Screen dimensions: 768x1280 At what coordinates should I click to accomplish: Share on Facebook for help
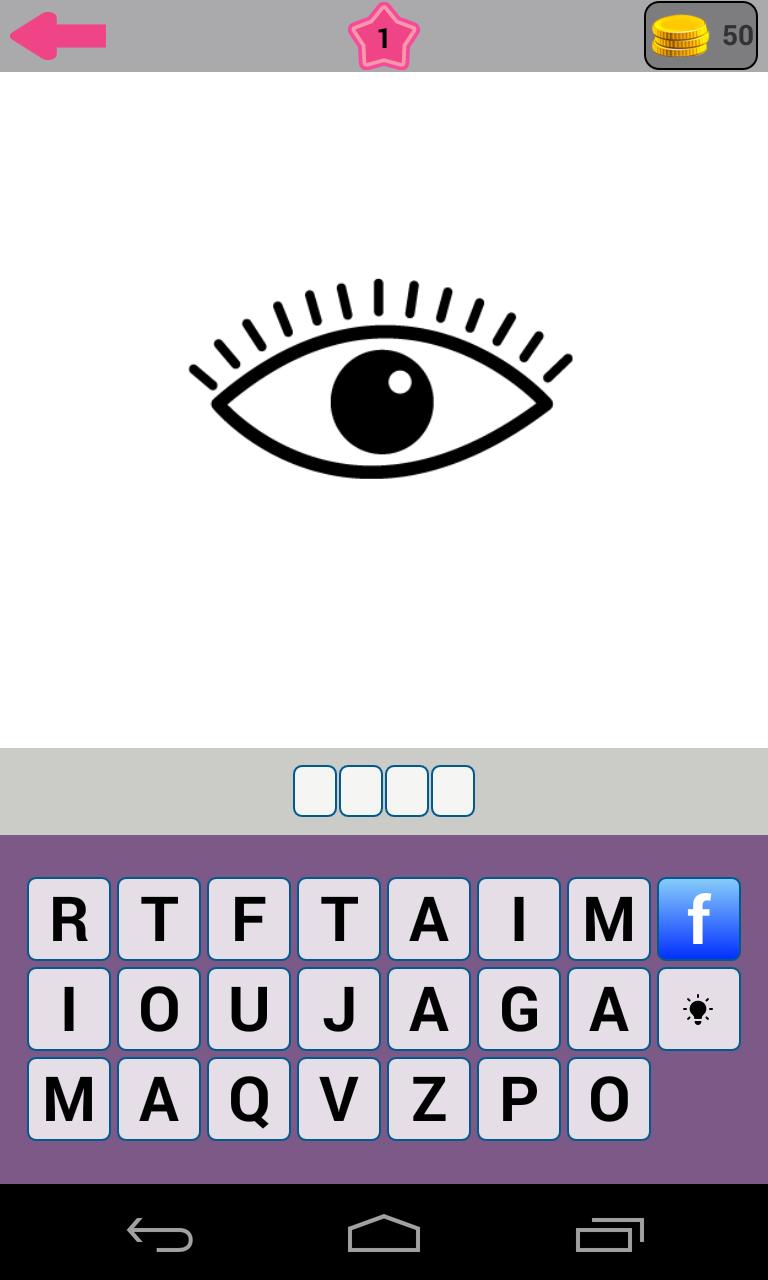point(698,919)
